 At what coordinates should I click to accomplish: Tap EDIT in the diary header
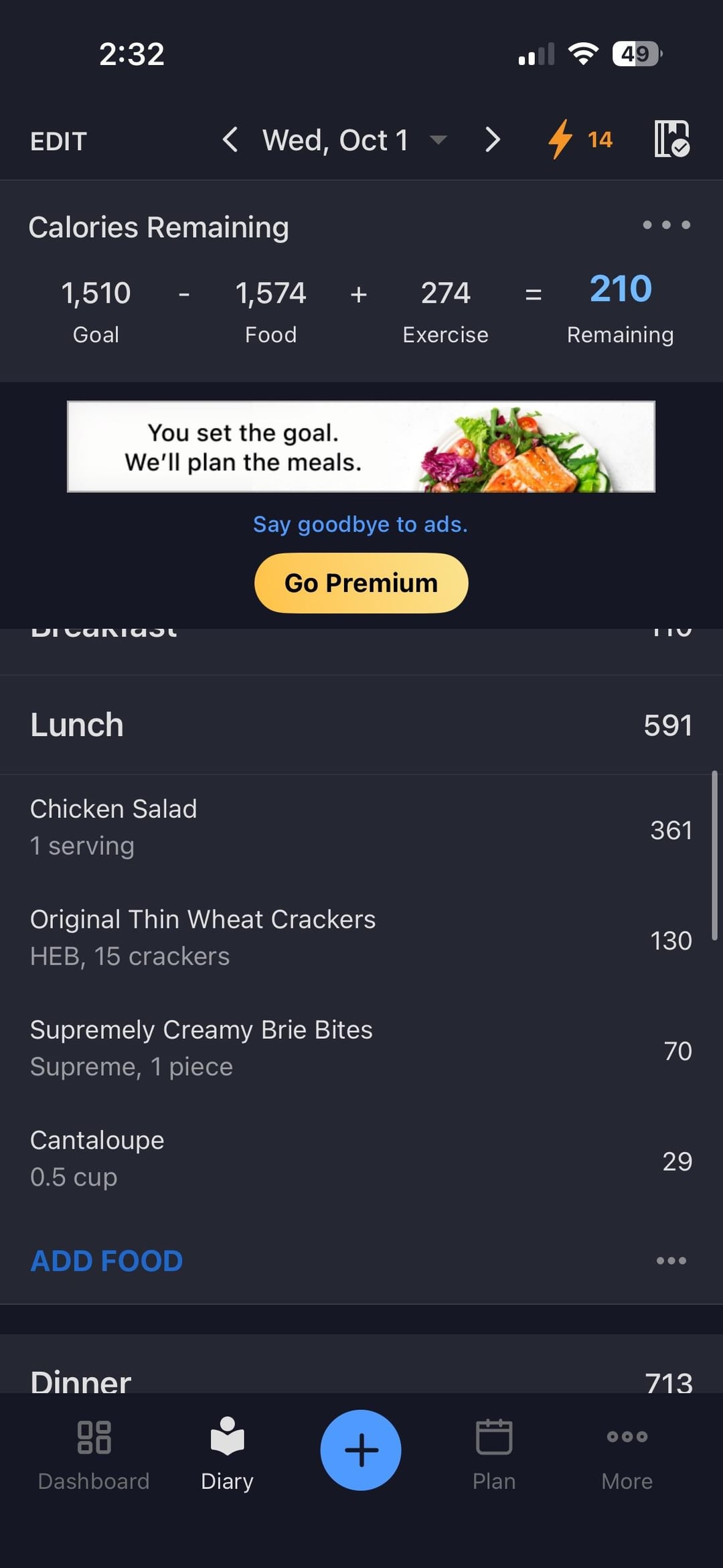click(x=59, y=141)
